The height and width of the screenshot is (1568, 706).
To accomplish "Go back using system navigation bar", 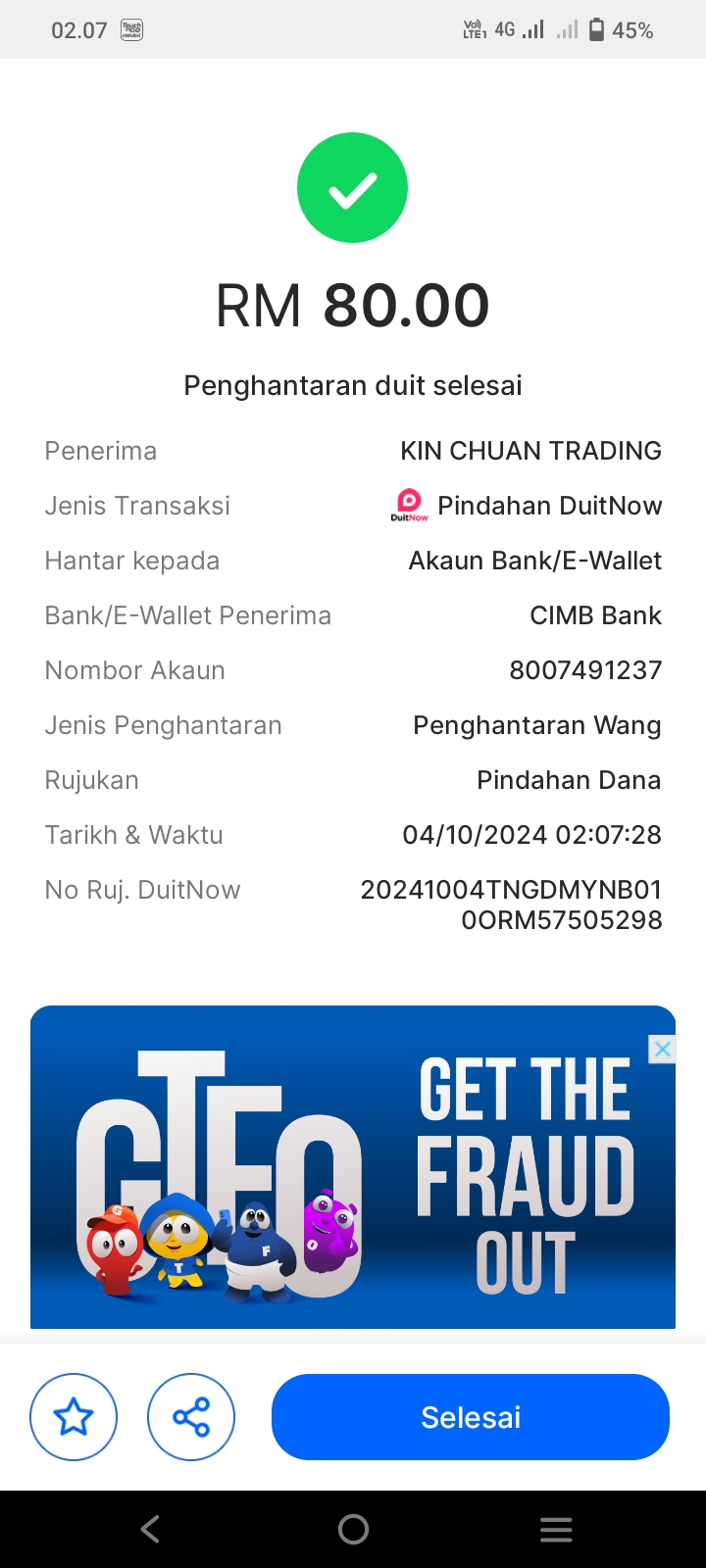I will coord(150,1529).
